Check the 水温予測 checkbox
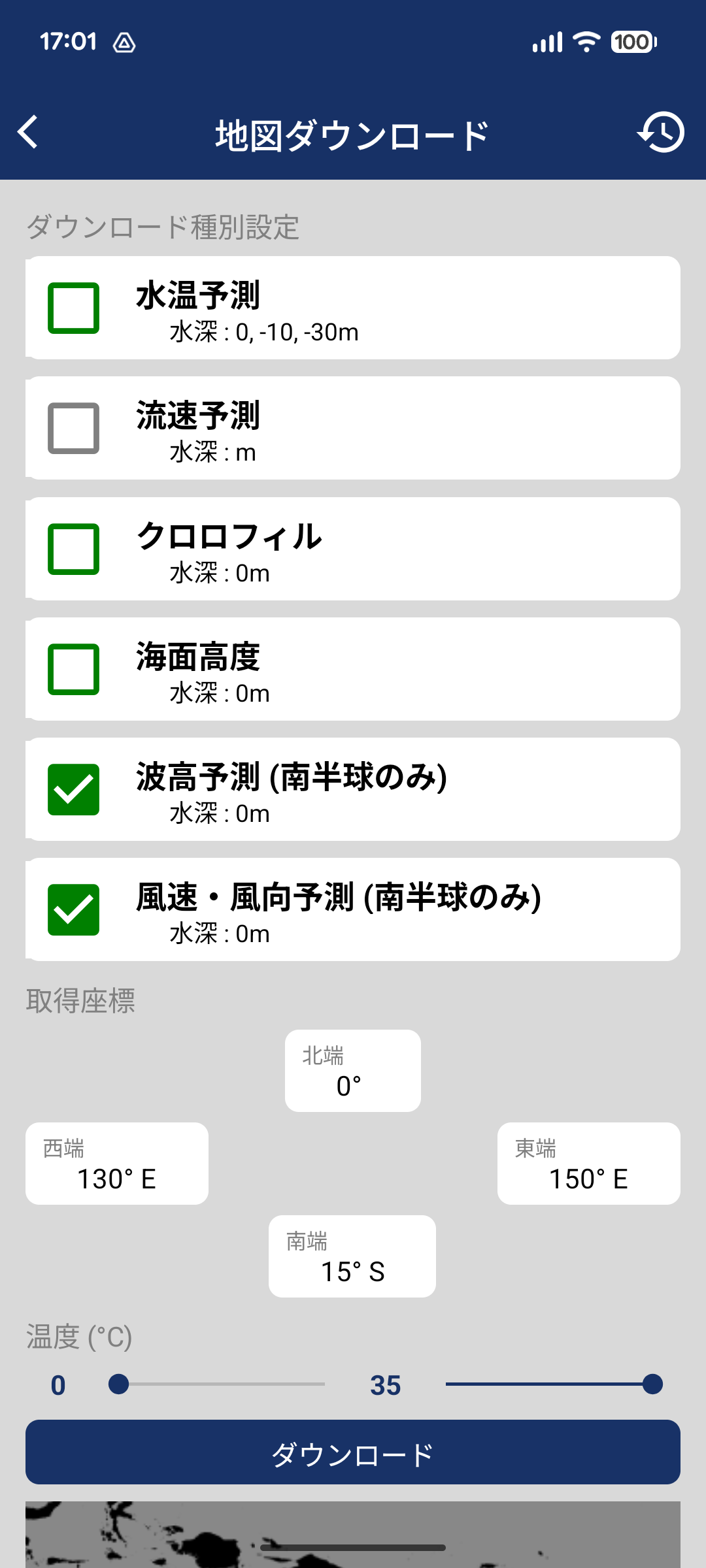Viewport: 706px width, 1568px height. 73,308
